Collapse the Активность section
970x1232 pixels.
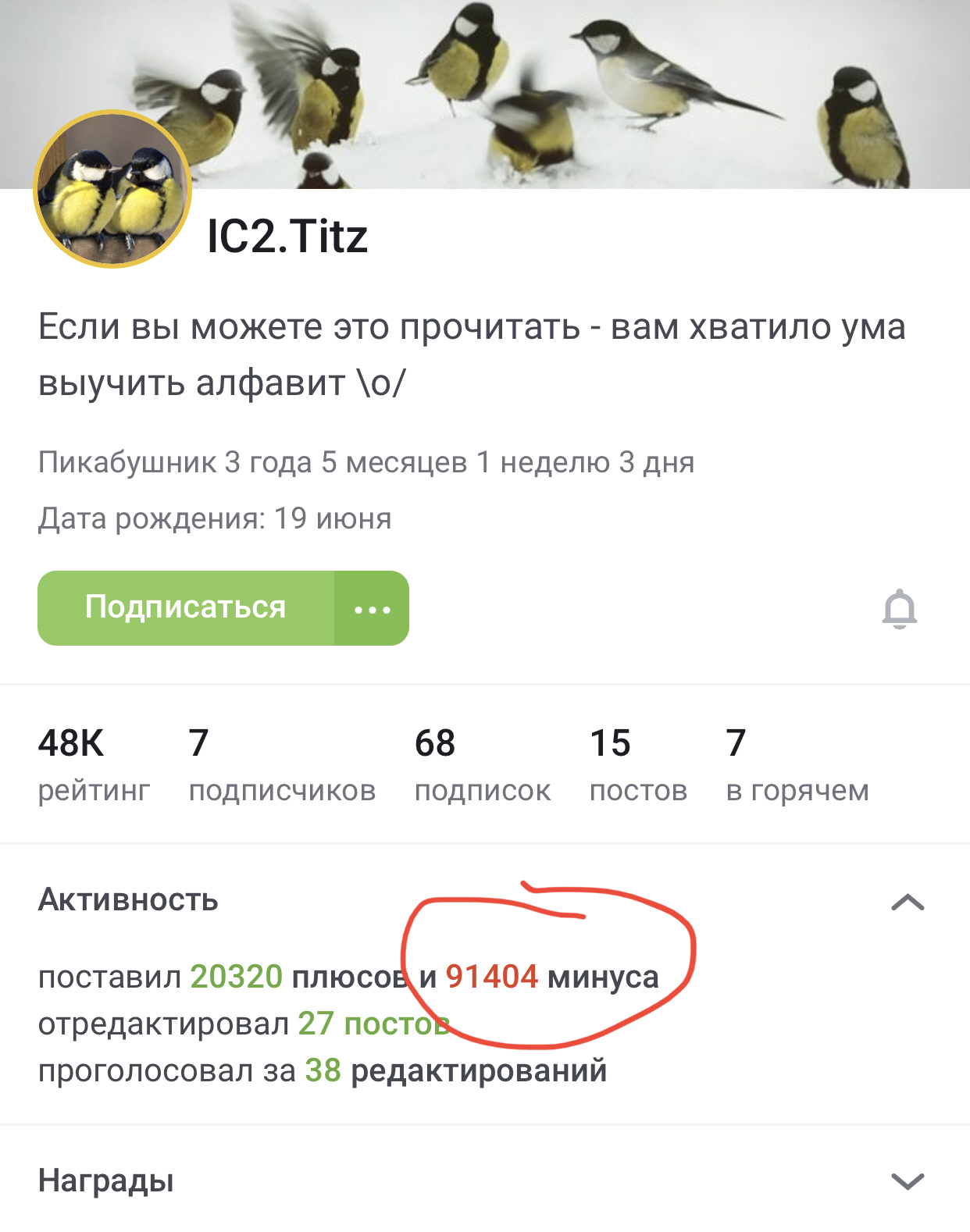pyautogui.click(x=907, y=903)
